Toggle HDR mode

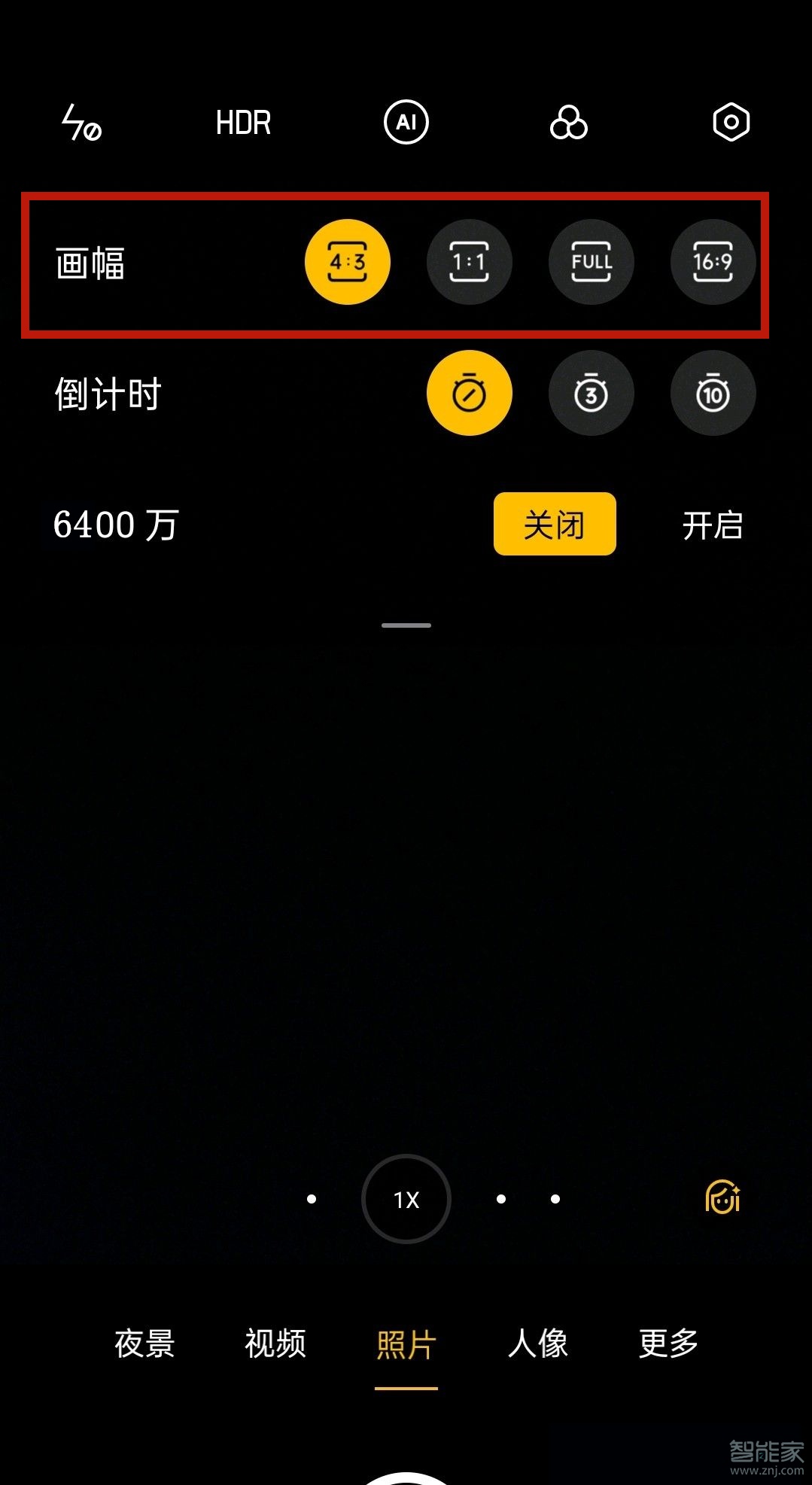243,121
